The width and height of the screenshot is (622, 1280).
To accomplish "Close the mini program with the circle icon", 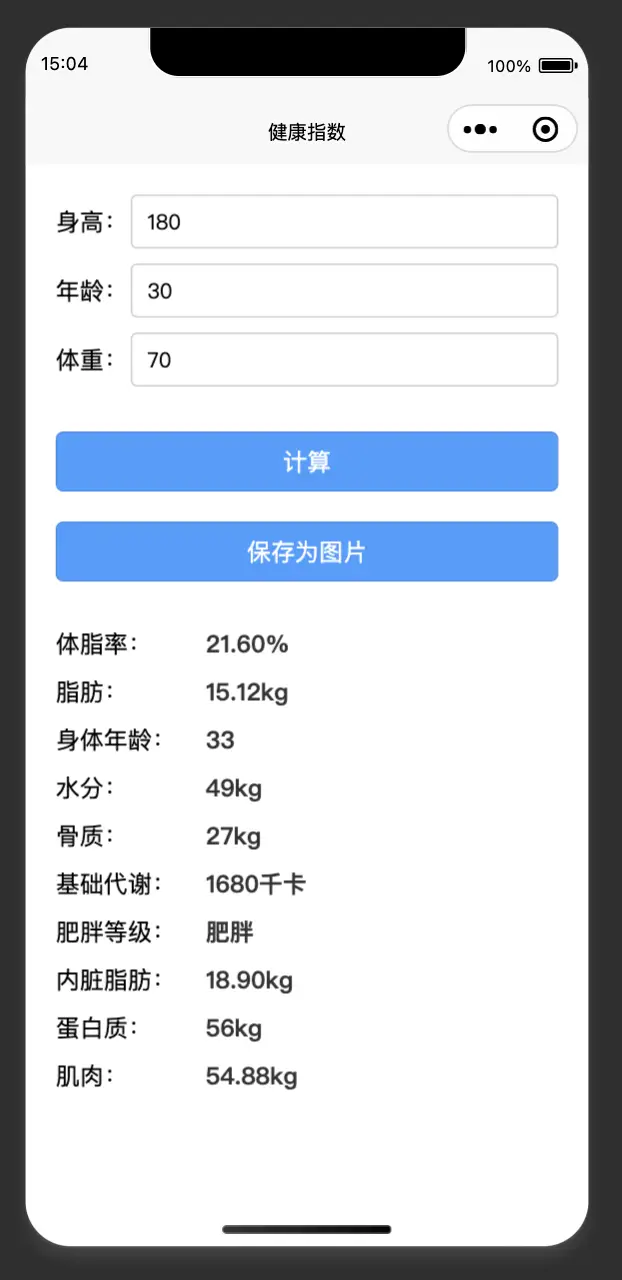I will click(545, 130).
